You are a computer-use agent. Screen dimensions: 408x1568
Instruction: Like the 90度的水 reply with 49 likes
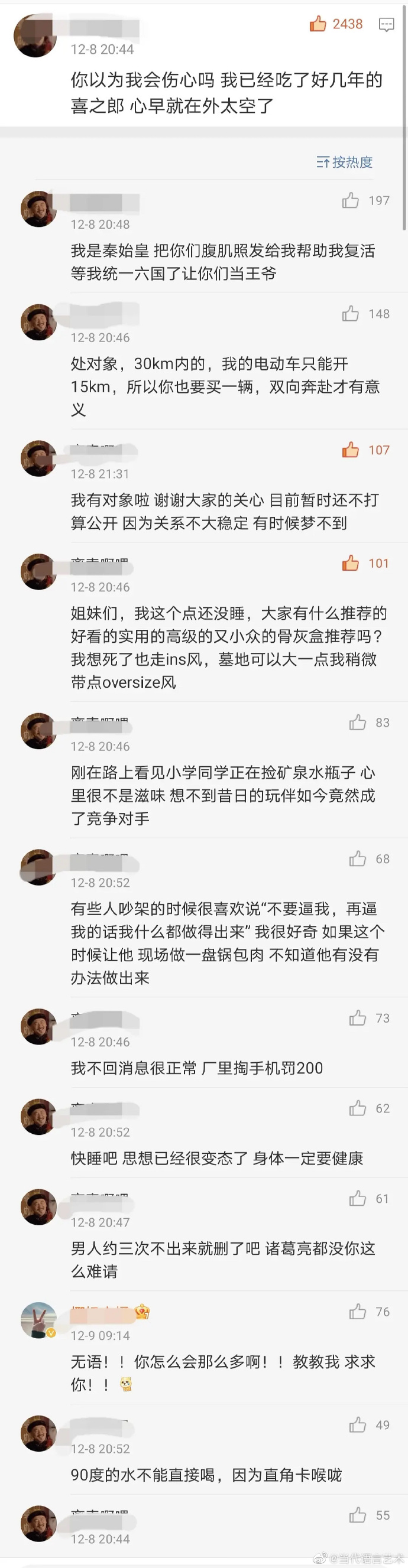pos(358,1425)
